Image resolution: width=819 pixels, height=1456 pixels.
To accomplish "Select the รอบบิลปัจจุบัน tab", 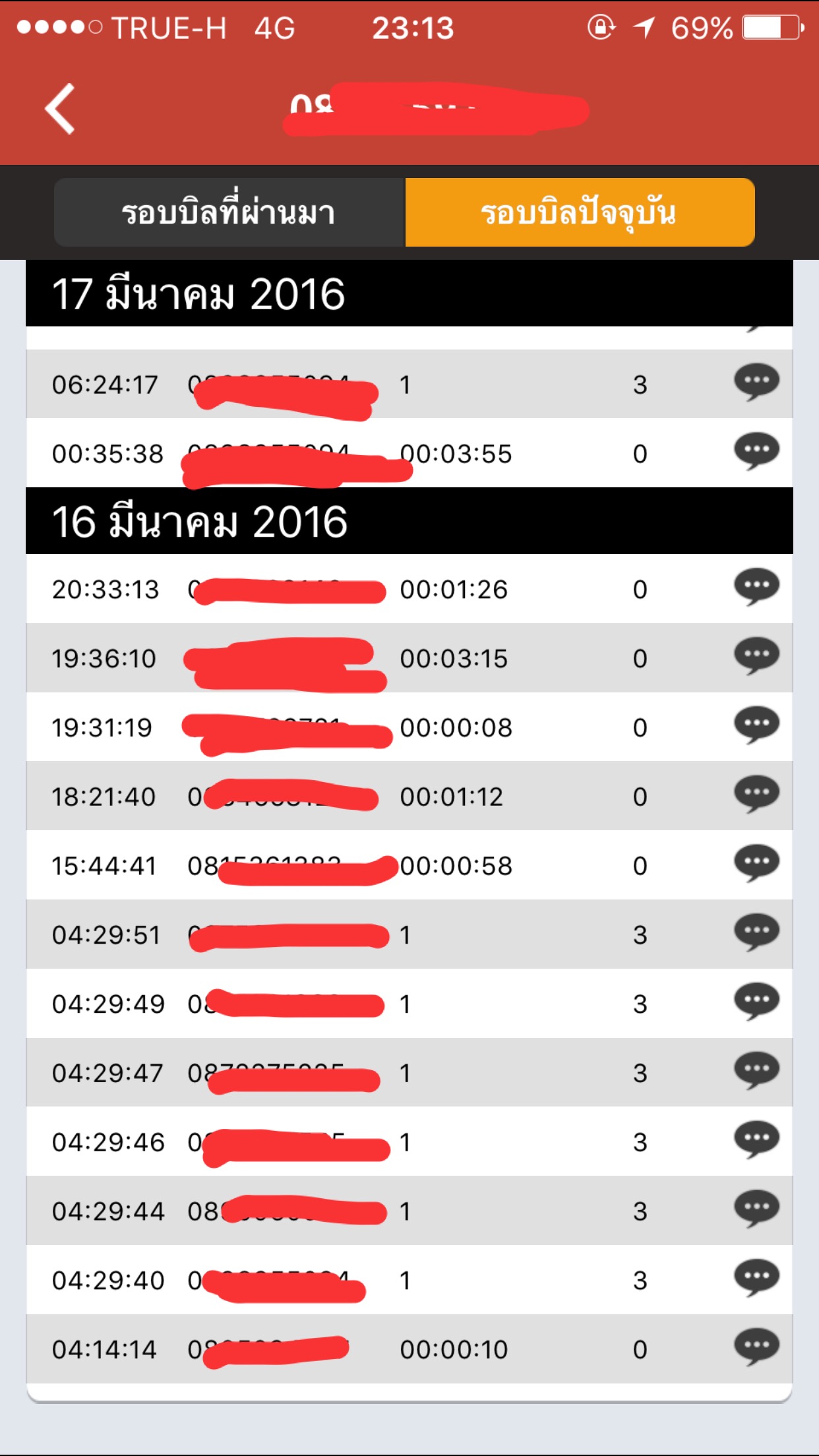I will tap(580, 212).
